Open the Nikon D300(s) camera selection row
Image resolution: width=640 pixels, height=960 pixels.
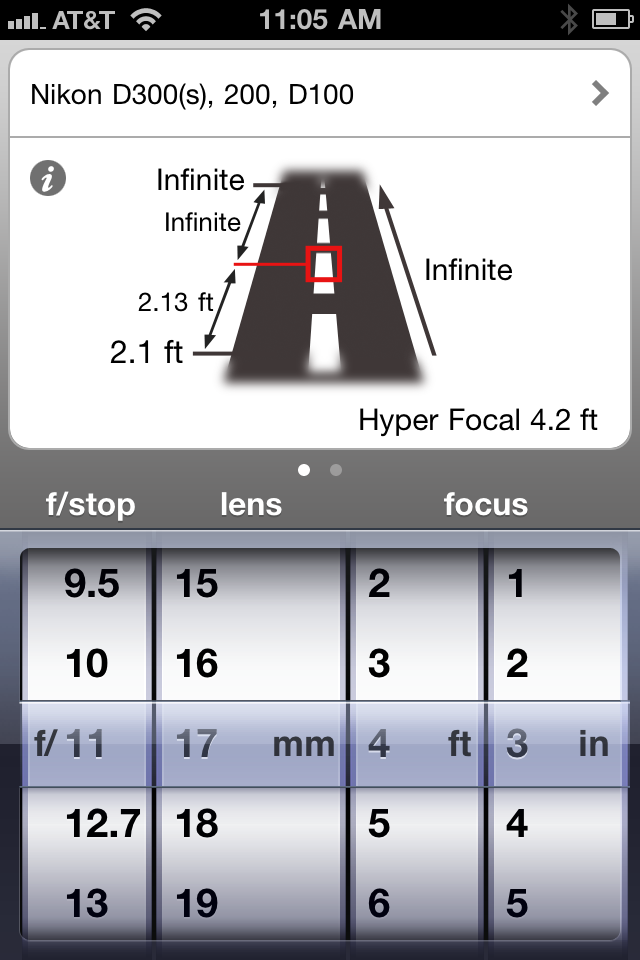pyautogui.click(x=320, y=95)
